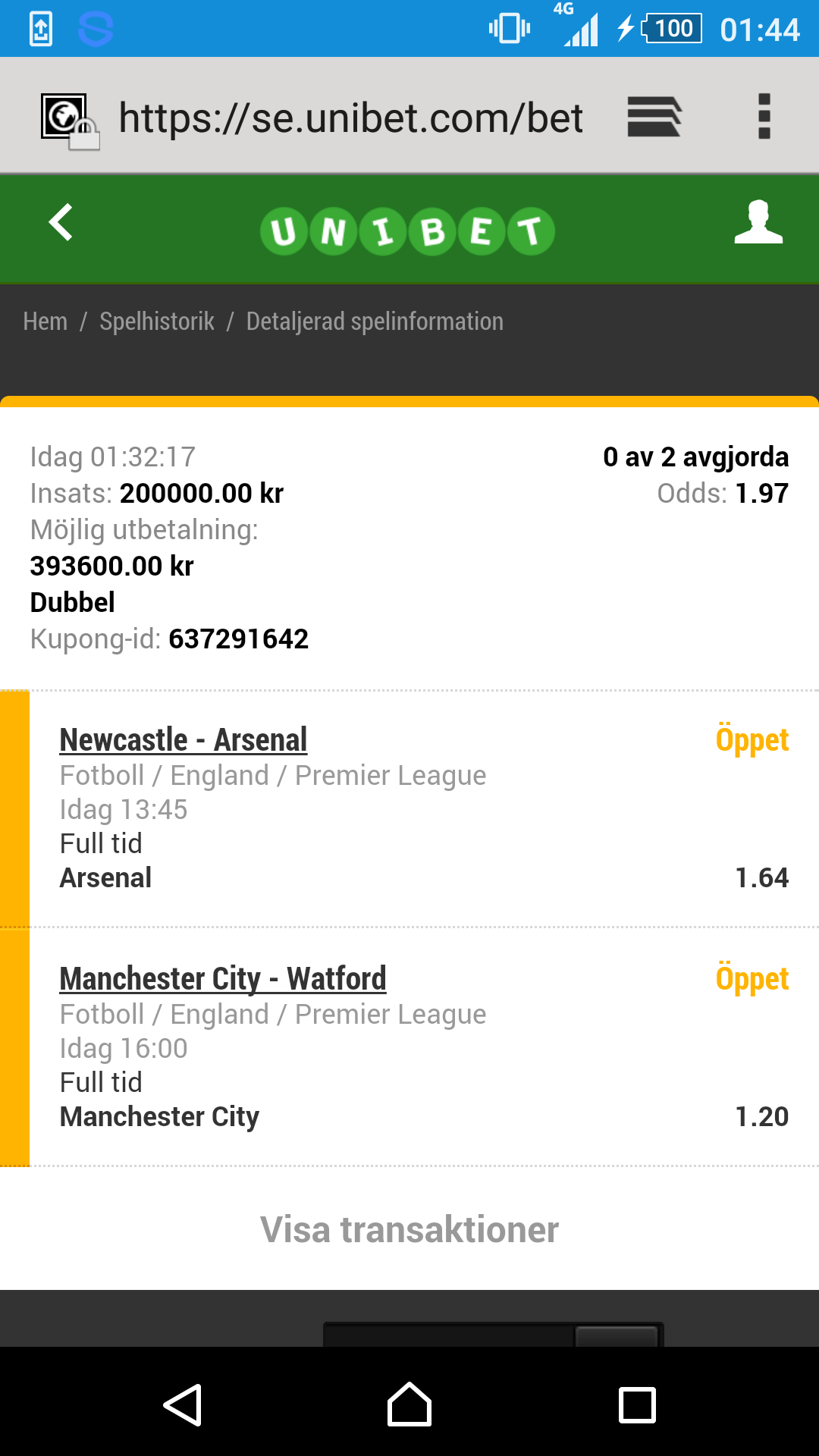Open the browser overflow menu

(764, 116)
